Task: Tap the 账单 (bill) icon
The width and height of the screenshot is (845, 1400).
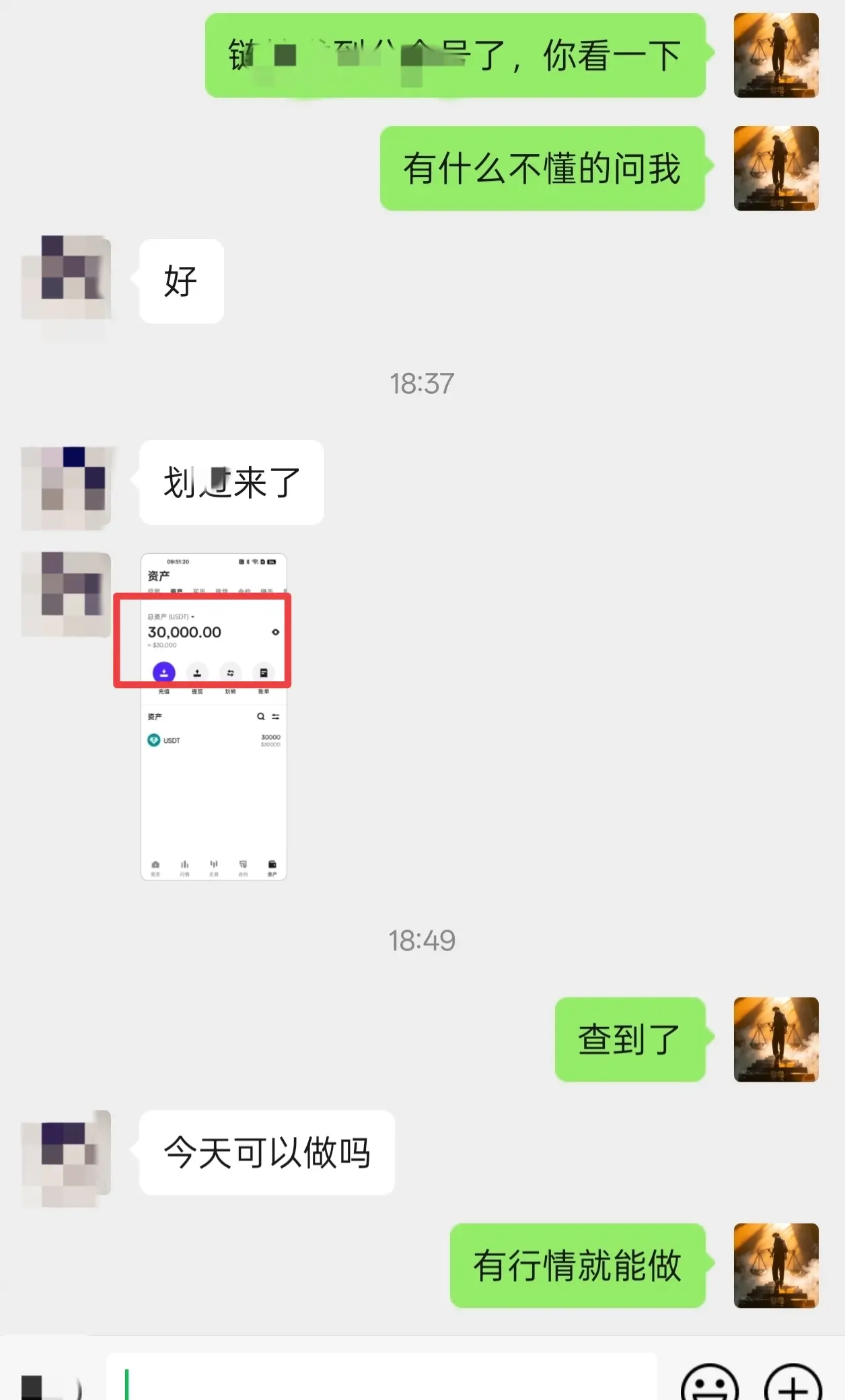Action: 264,672
